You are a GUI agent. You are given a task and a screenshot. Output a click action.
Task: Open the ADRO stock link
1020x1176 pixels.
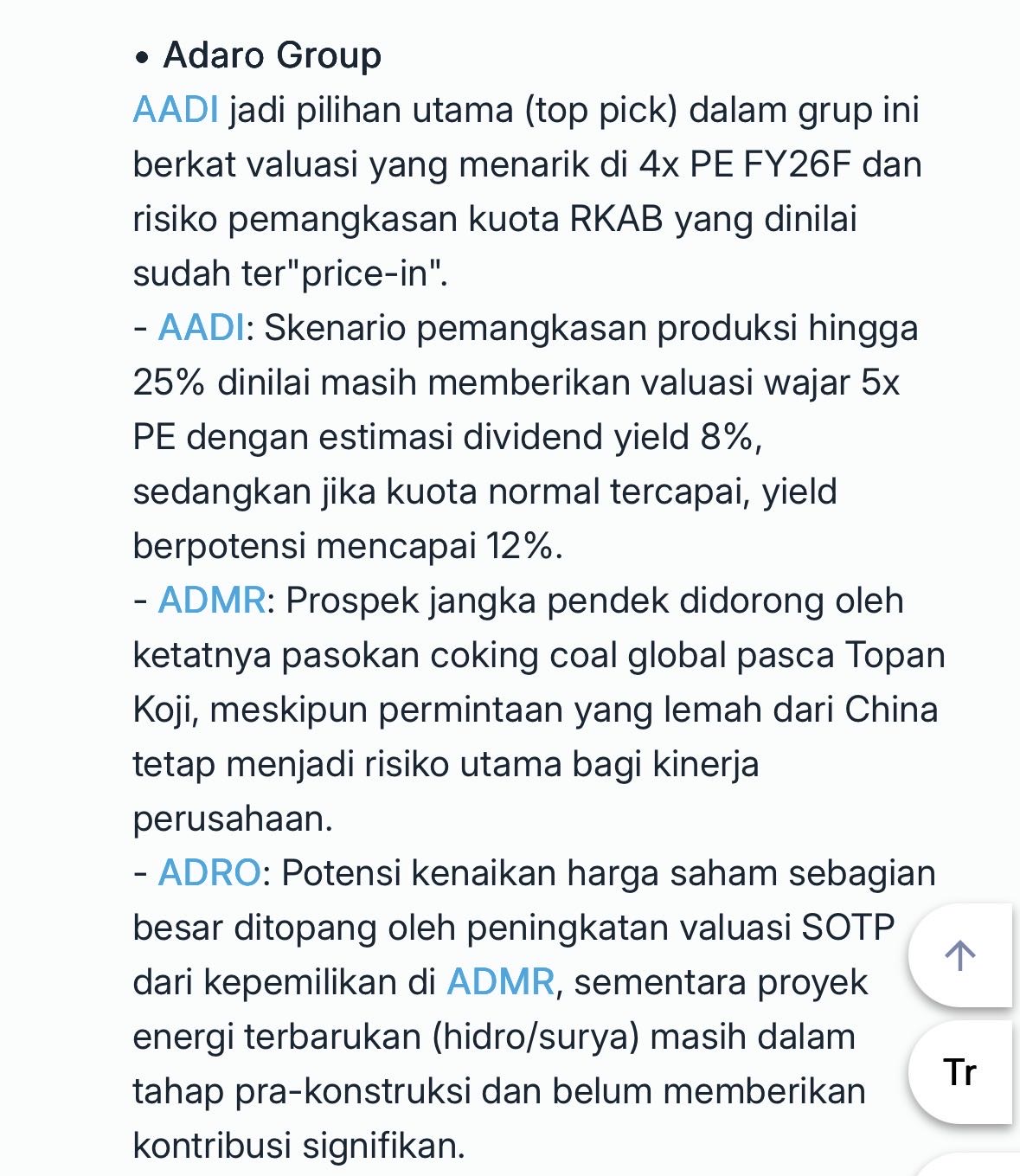pyautogui.click(x=209, y=874)
